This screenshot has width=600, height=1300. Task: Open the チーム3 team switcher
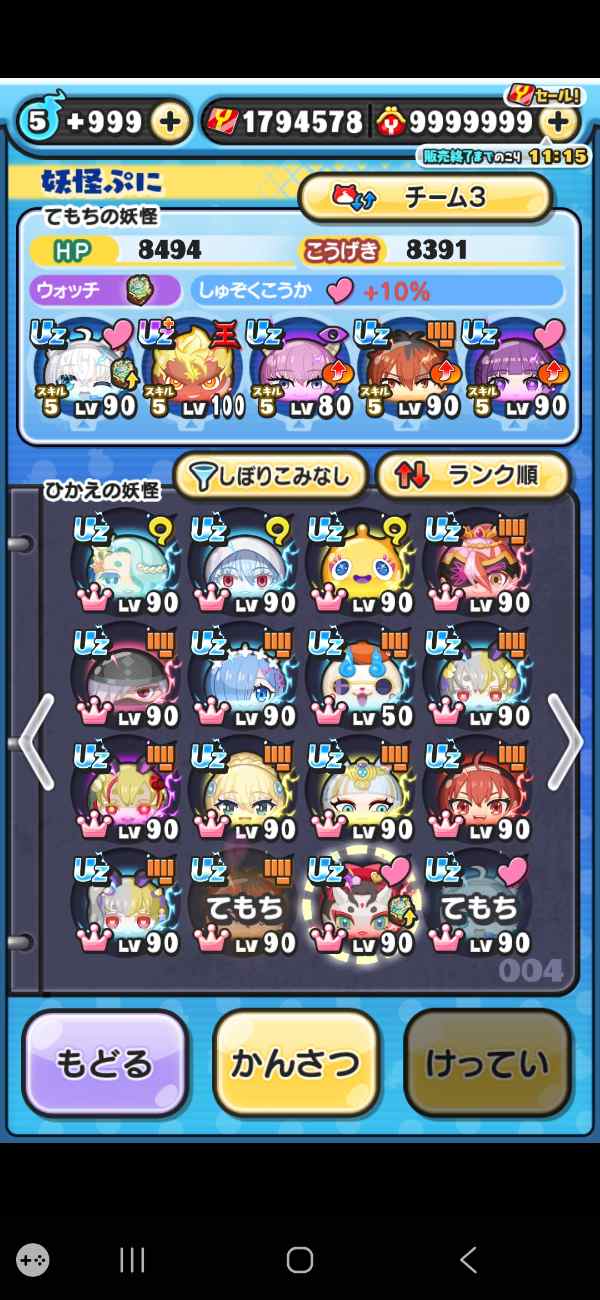click(426, 198)
